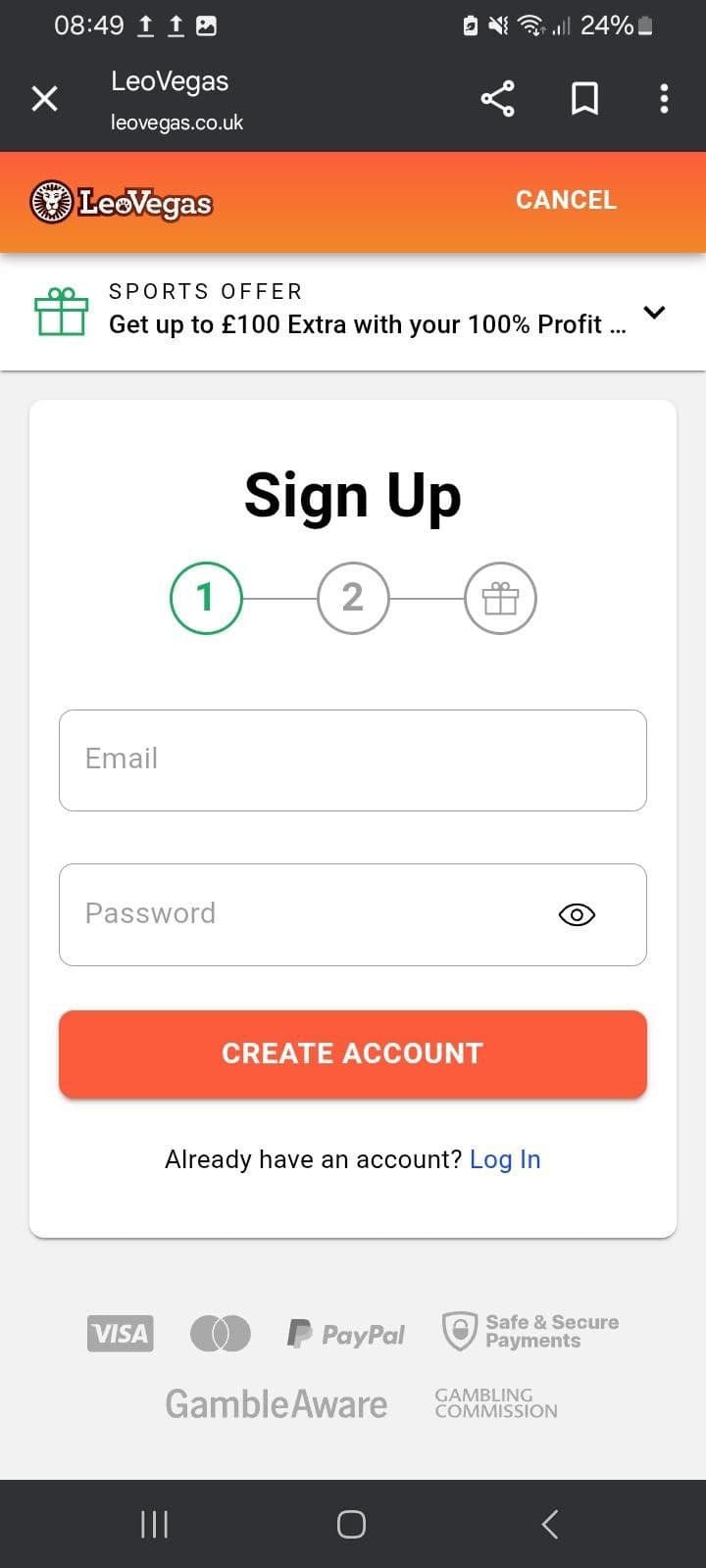Click the Visa payment icon

[120, 1333]
